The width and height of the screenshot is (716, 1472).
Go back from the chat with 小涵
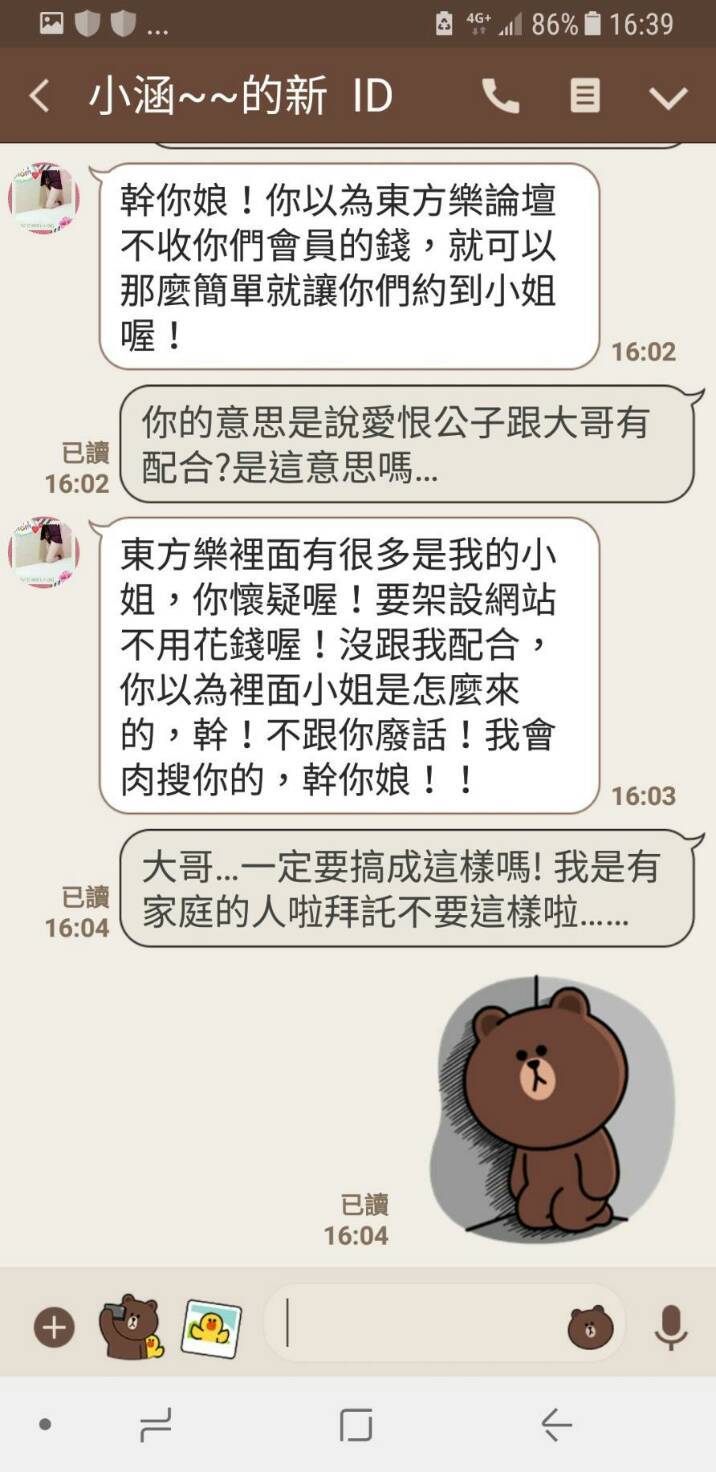39,97
